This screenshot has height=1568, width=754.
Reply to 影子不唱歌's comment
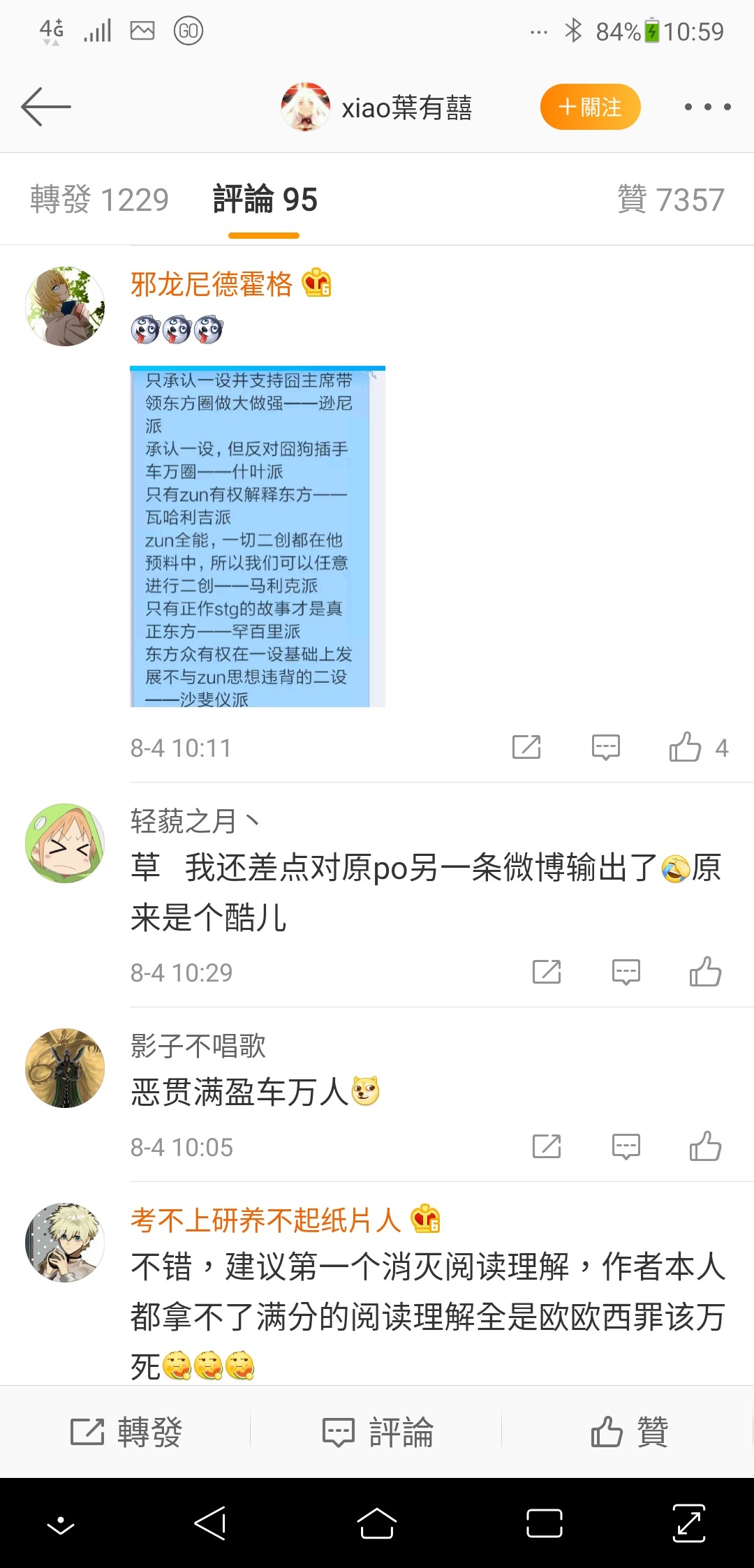pyautogui.click(x=626, y=1146)
